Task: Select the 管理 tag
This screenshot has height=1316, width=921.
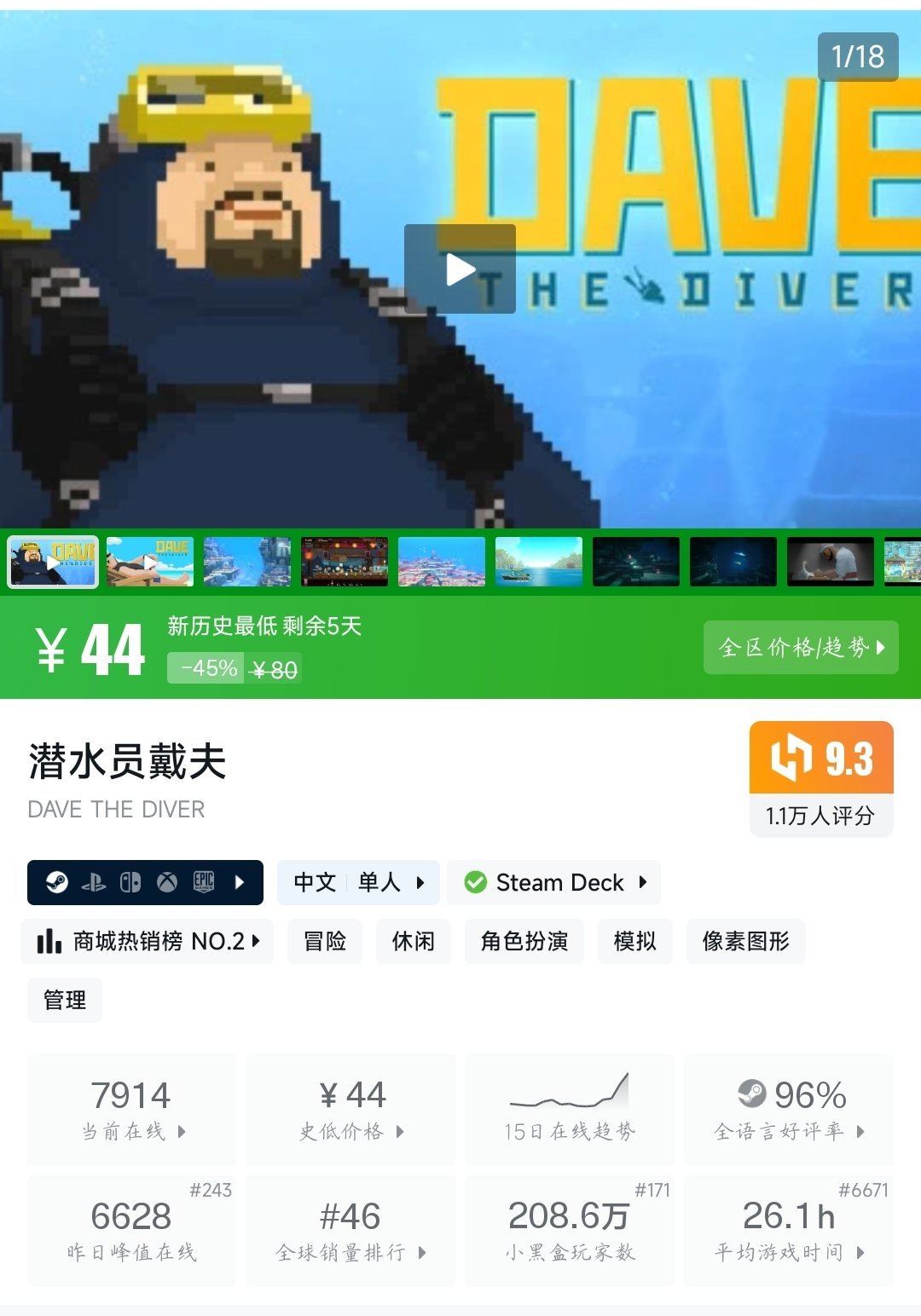Action: (65, 1000)
